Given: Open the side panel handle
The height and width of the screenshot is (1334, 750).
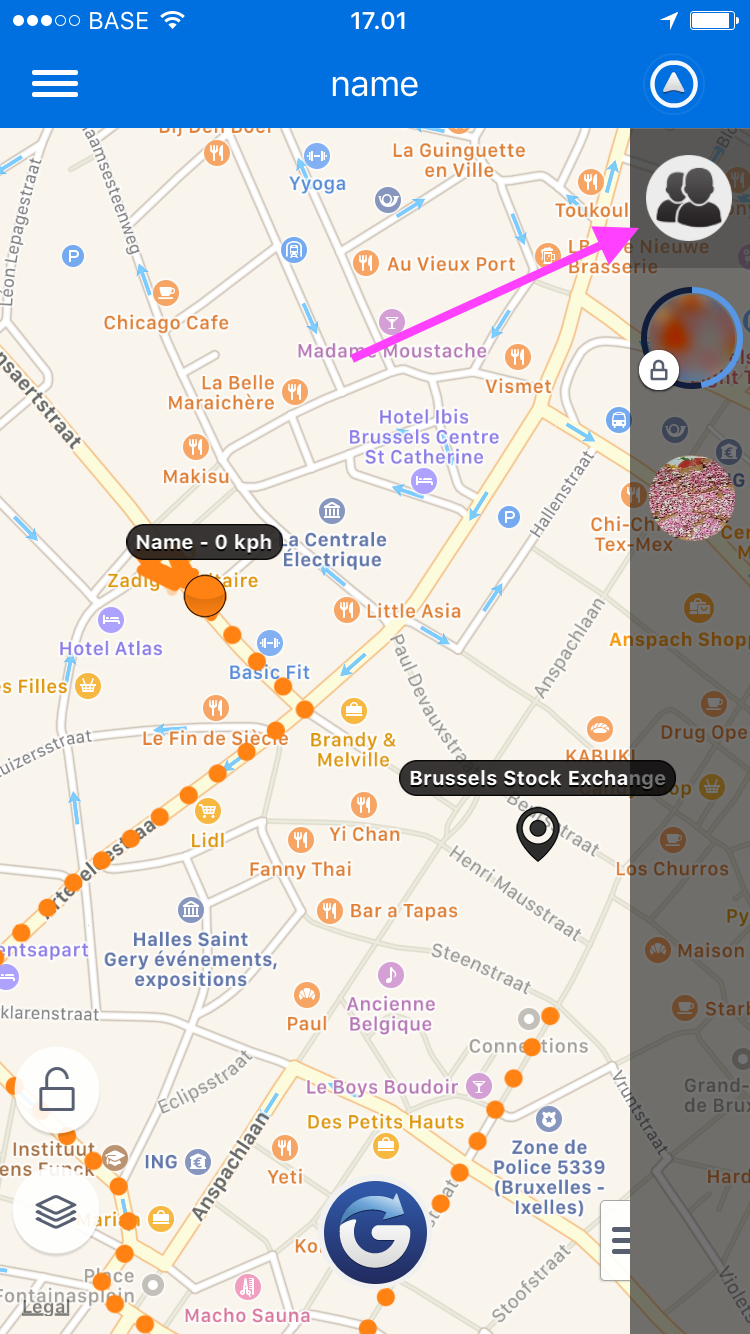Looking at the screenshot, I should point(617,1240).
